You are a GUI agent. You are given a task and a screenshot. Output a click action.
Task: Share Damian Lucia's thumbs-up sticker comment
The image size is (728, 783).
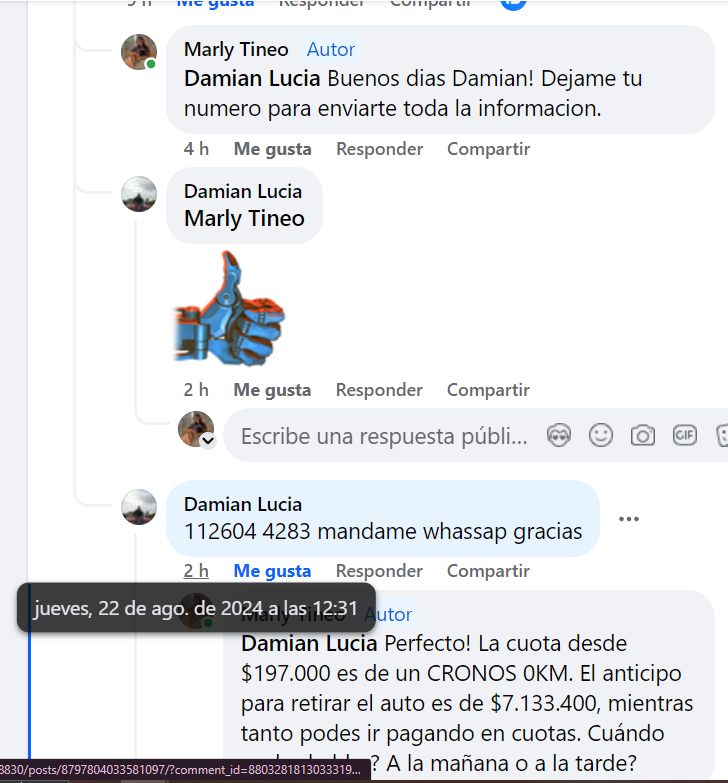[x=488, y=390]
